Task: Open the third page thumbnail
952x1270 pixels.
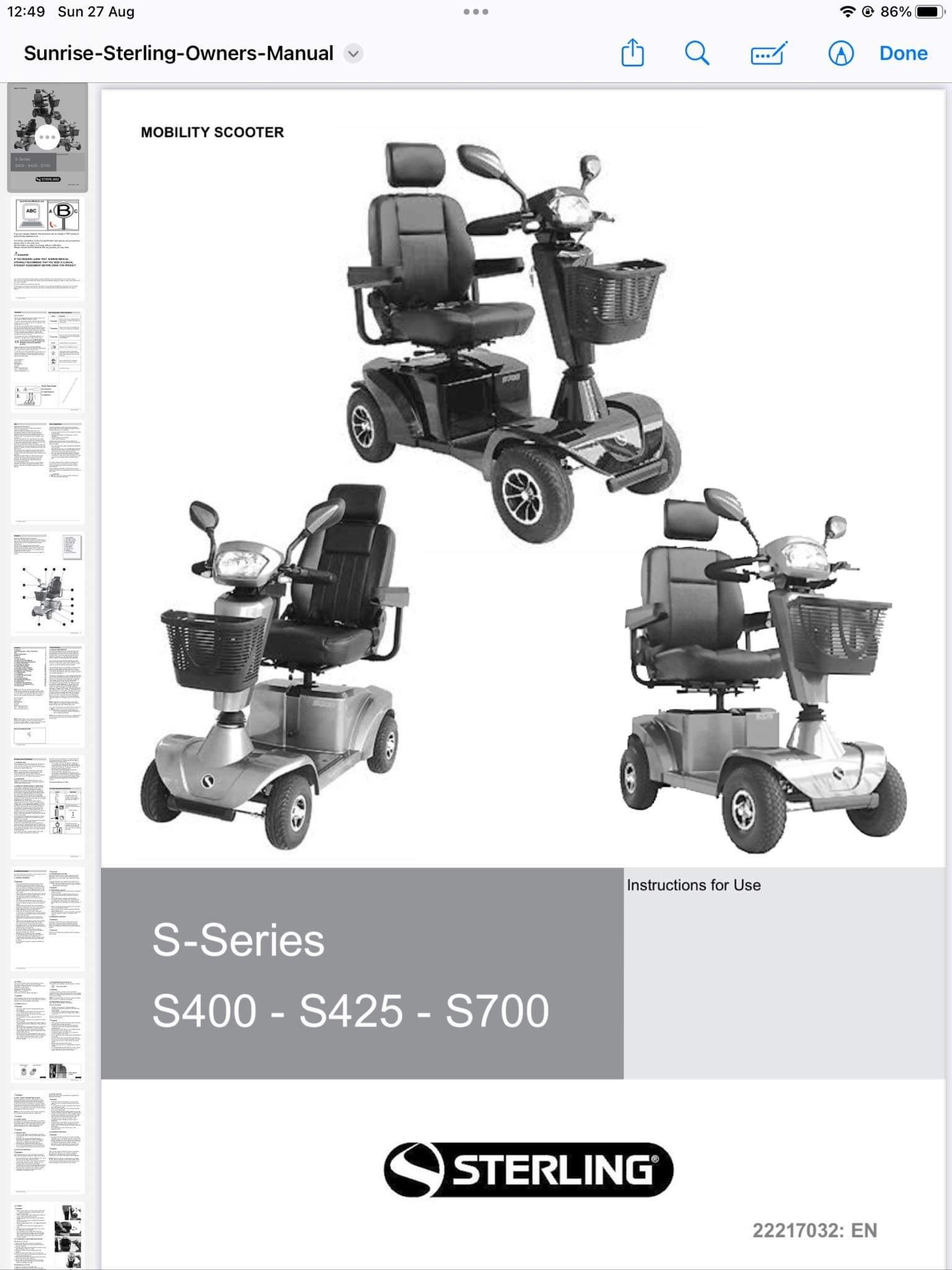Action: click(x=48, y=361)
